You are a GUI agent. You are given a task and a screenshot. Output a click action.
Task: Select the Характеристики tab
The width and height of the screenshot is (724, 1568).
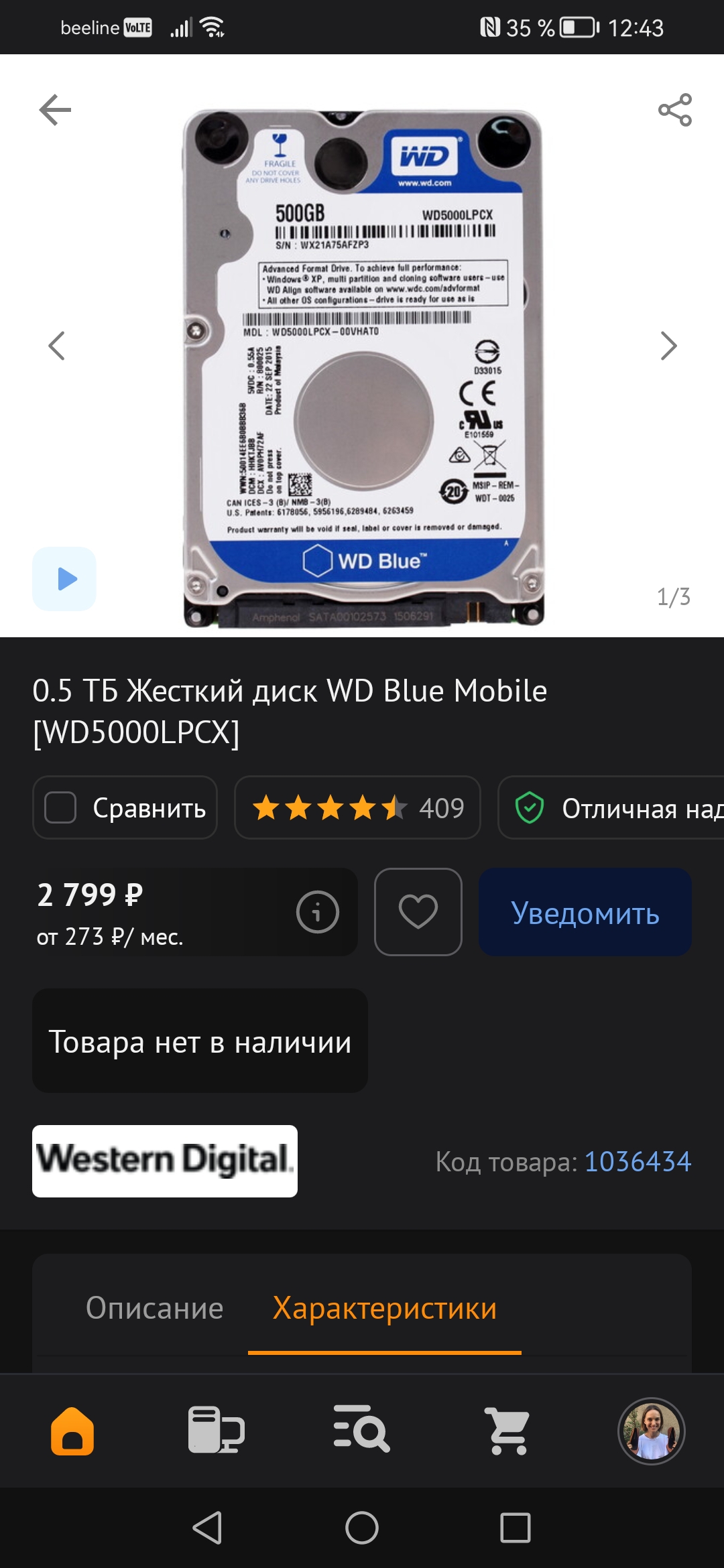point(385,1308)
